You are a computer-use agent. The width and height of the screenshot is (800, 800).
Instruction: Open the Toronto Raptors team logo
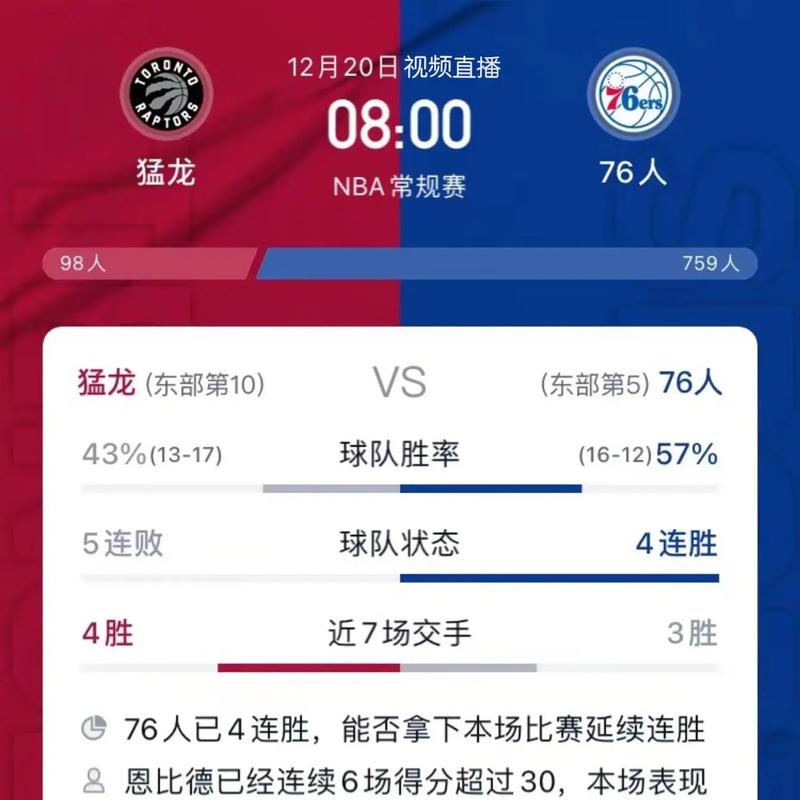(166, 93)
